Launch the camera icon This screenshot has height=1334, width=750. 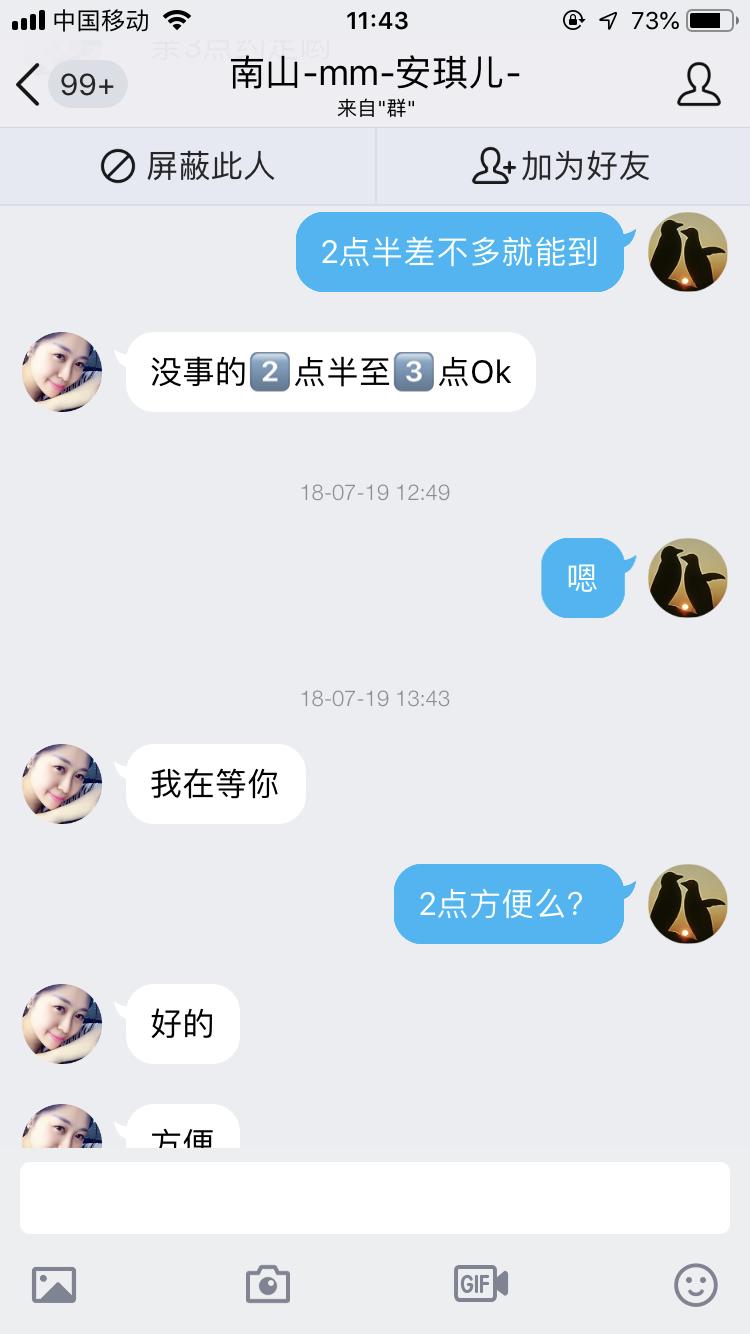click(x=268, y=1284)
